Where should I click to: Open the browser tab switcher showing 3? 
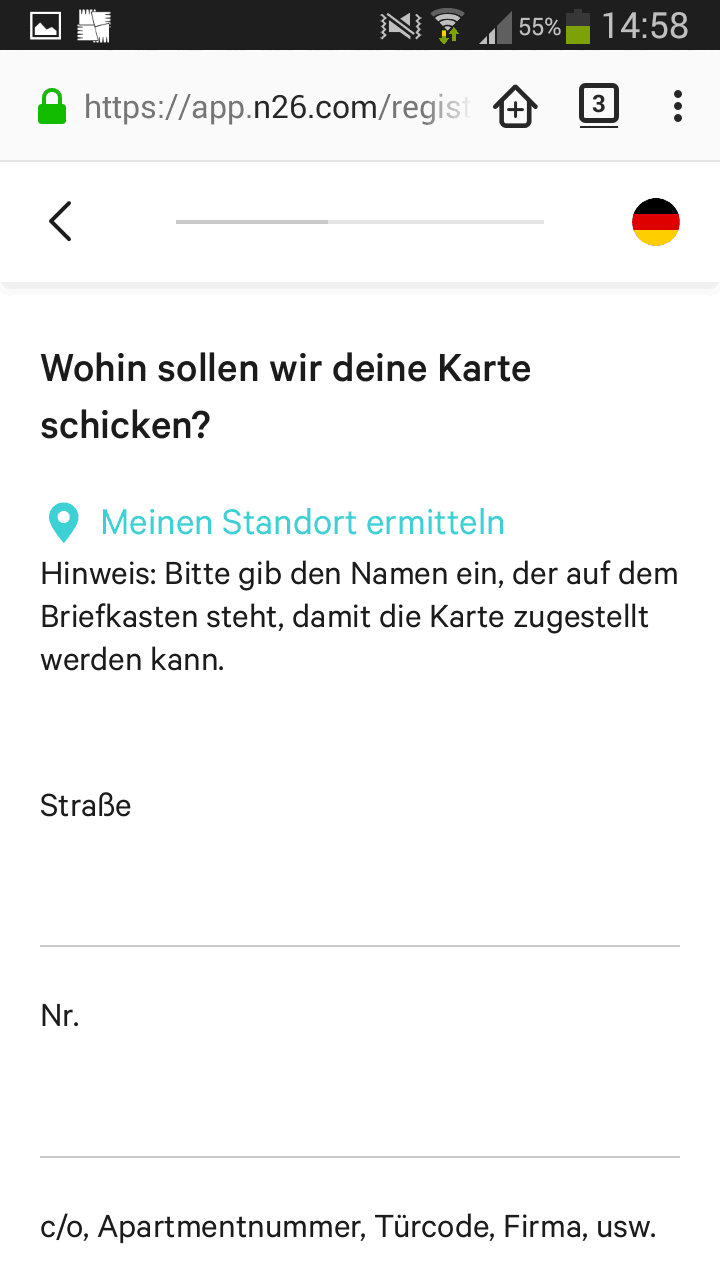pyautogui.click(x=598, y=105)
